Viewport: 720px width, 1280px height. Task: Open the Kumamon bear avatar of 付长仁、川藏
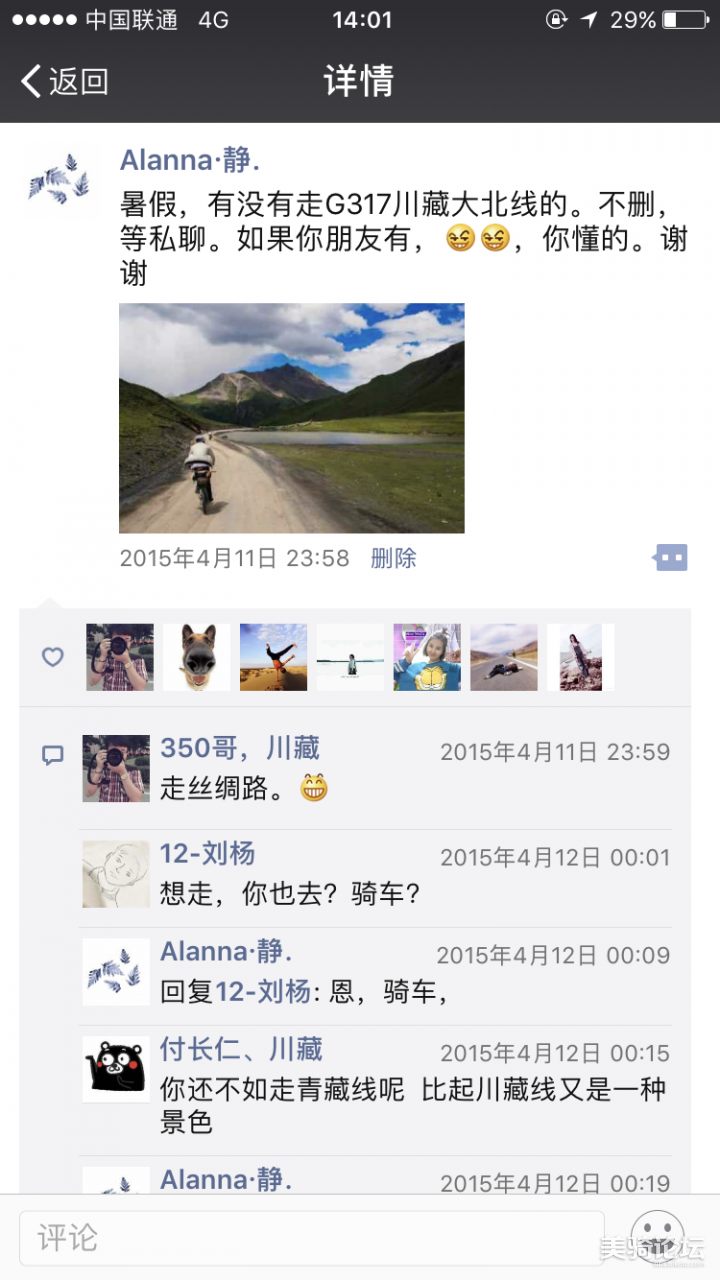(x=116, y=1069)
